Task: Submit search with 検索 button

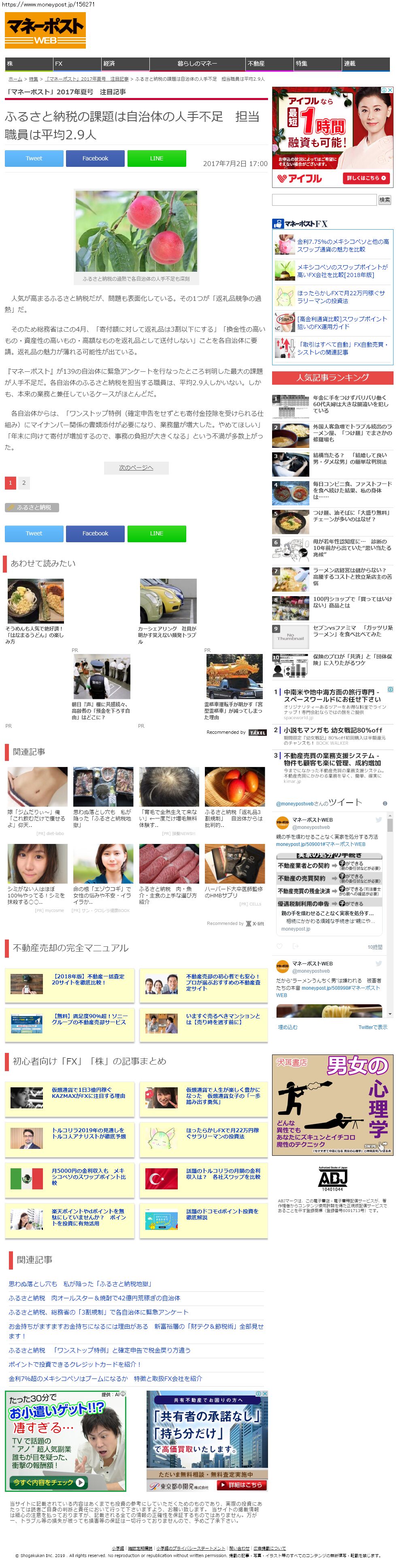Action: coord(385,200)
